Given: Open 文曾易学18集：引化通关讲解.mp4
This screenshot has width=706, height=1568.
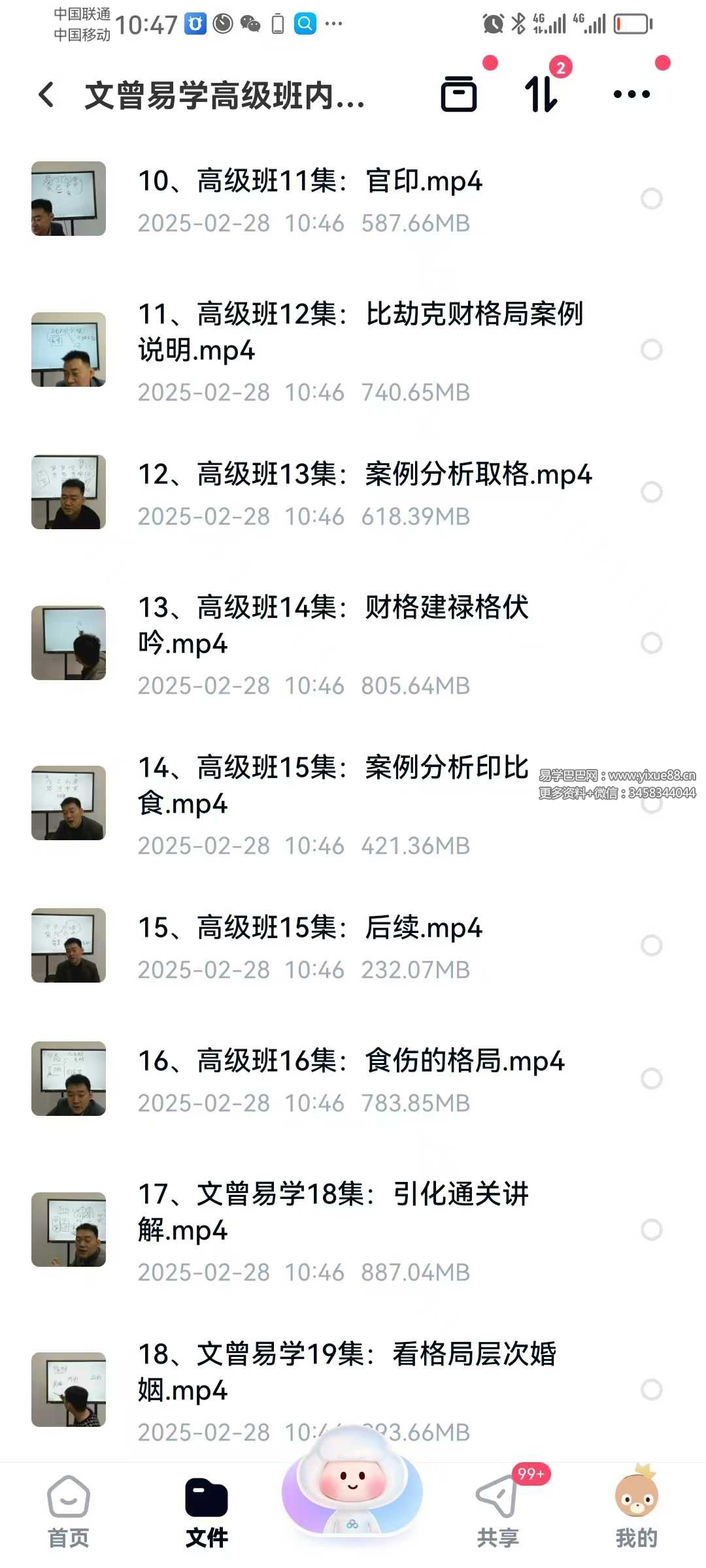Looking at the screenshot, I should point(333,1212).
